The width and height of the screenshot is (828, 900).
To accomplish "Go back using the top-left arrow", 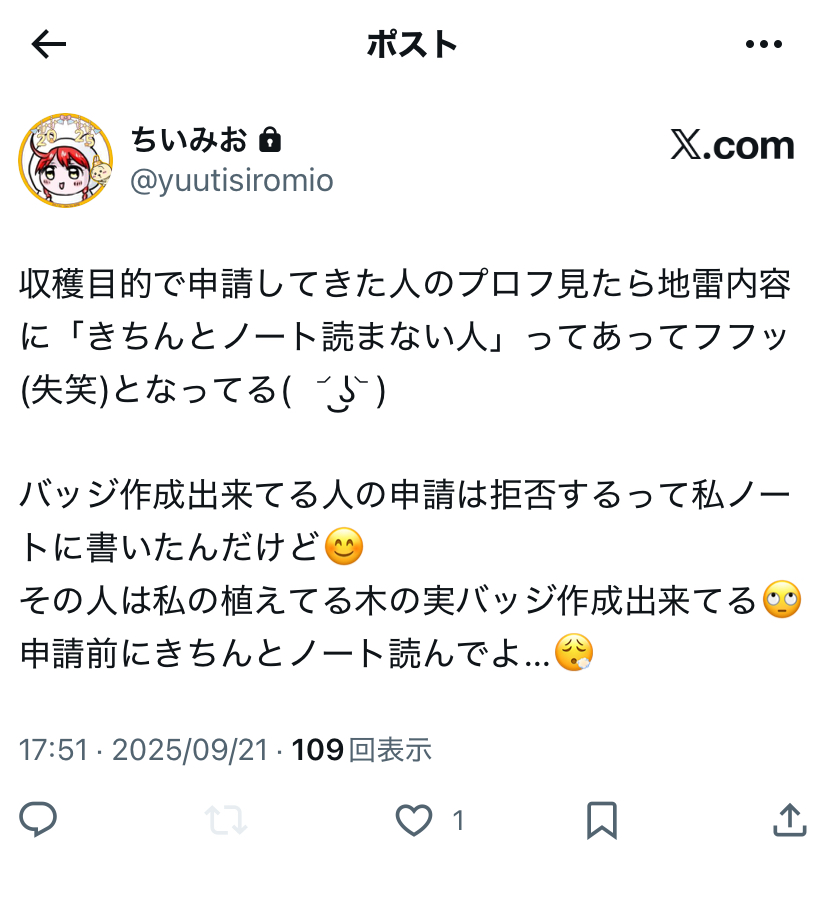I will pyautogui.click(x=48, y=44).
